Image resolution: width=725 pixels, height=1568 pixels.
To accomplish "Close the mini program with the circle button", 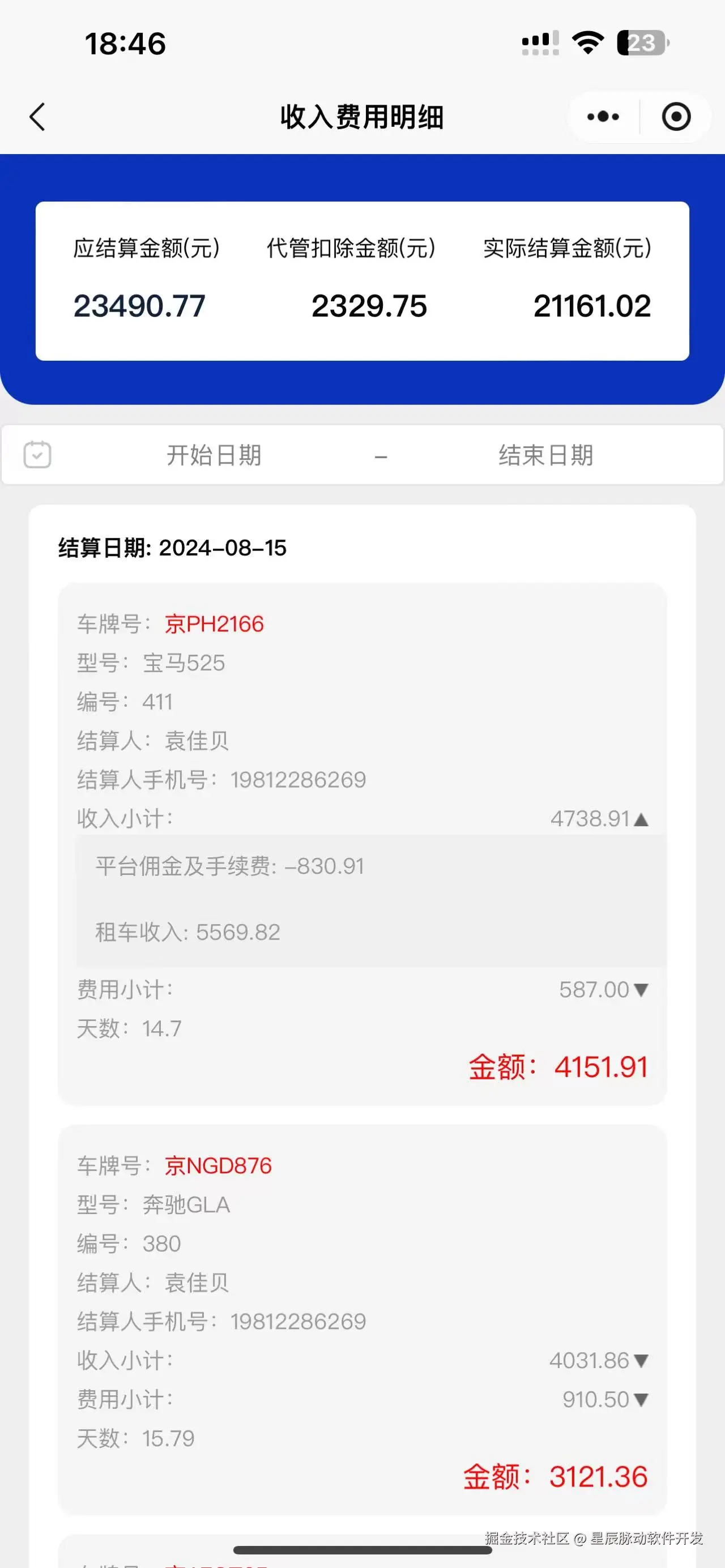I will (x=676, y=117).
